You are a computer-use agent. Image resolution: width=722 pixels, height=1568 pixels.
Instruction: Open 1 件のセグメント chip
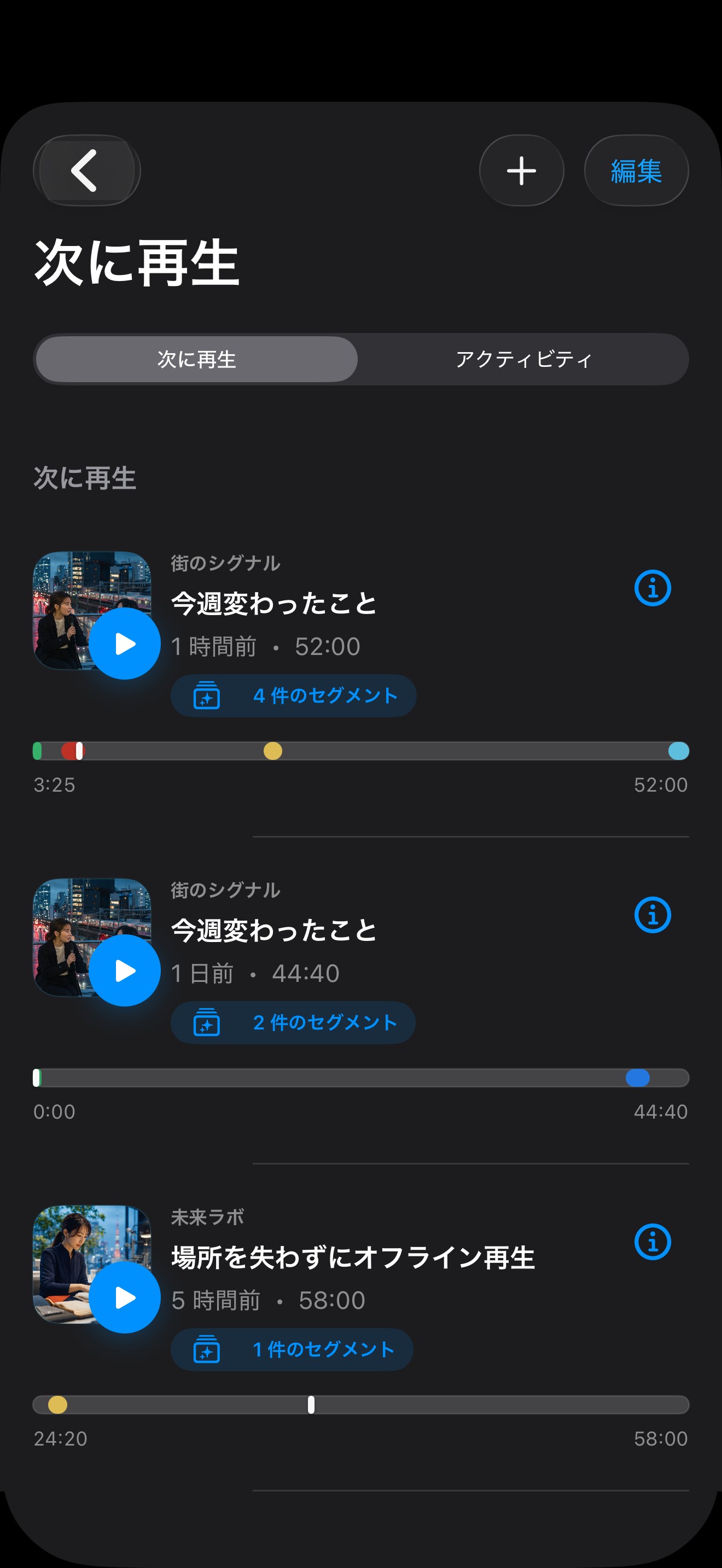tap(292, 1349)
